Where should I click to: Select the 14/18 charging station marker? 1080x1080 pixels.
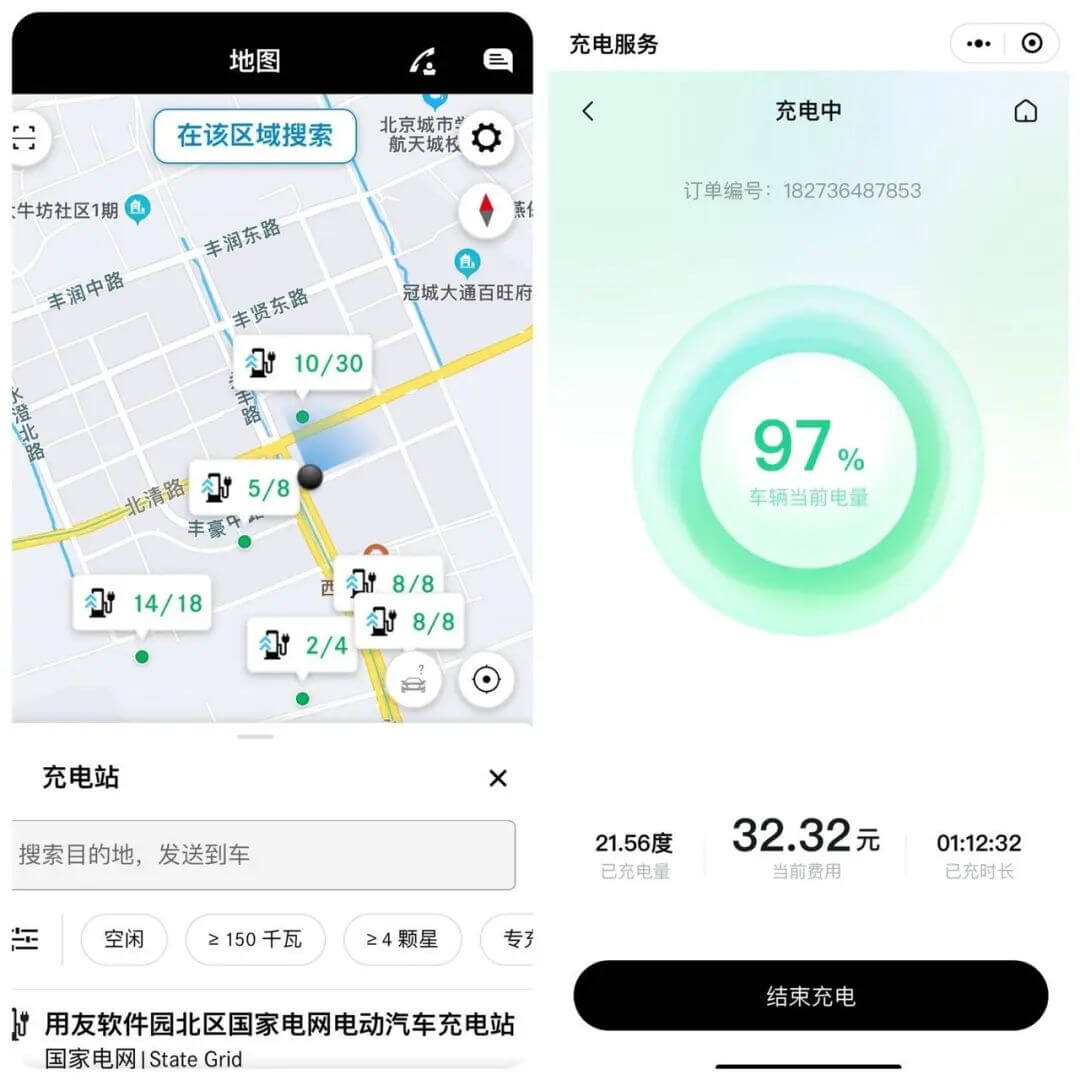coord(142,603)
